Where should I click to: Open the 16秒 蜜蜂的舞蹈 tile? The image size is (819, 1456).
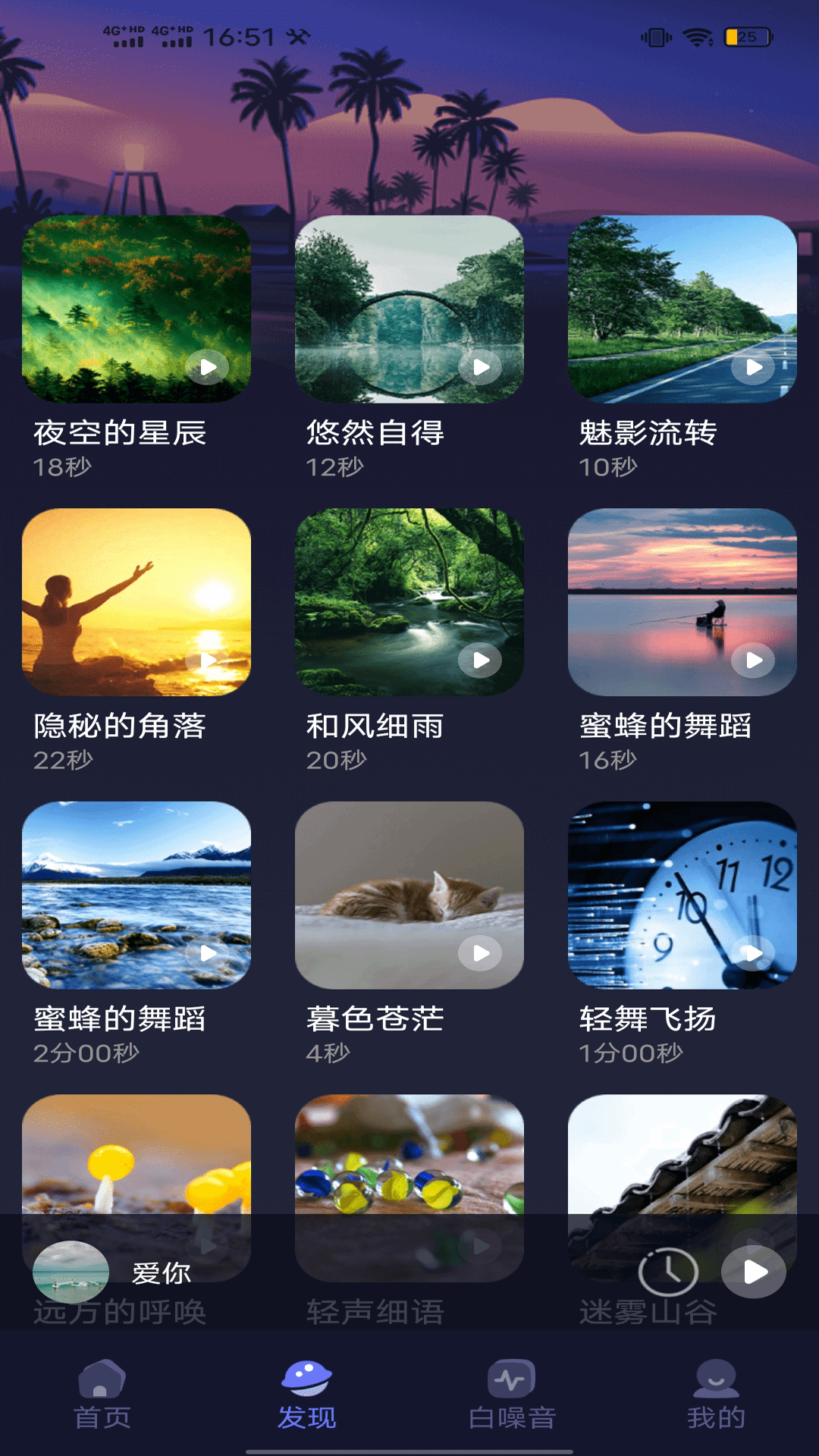[682, 602]
